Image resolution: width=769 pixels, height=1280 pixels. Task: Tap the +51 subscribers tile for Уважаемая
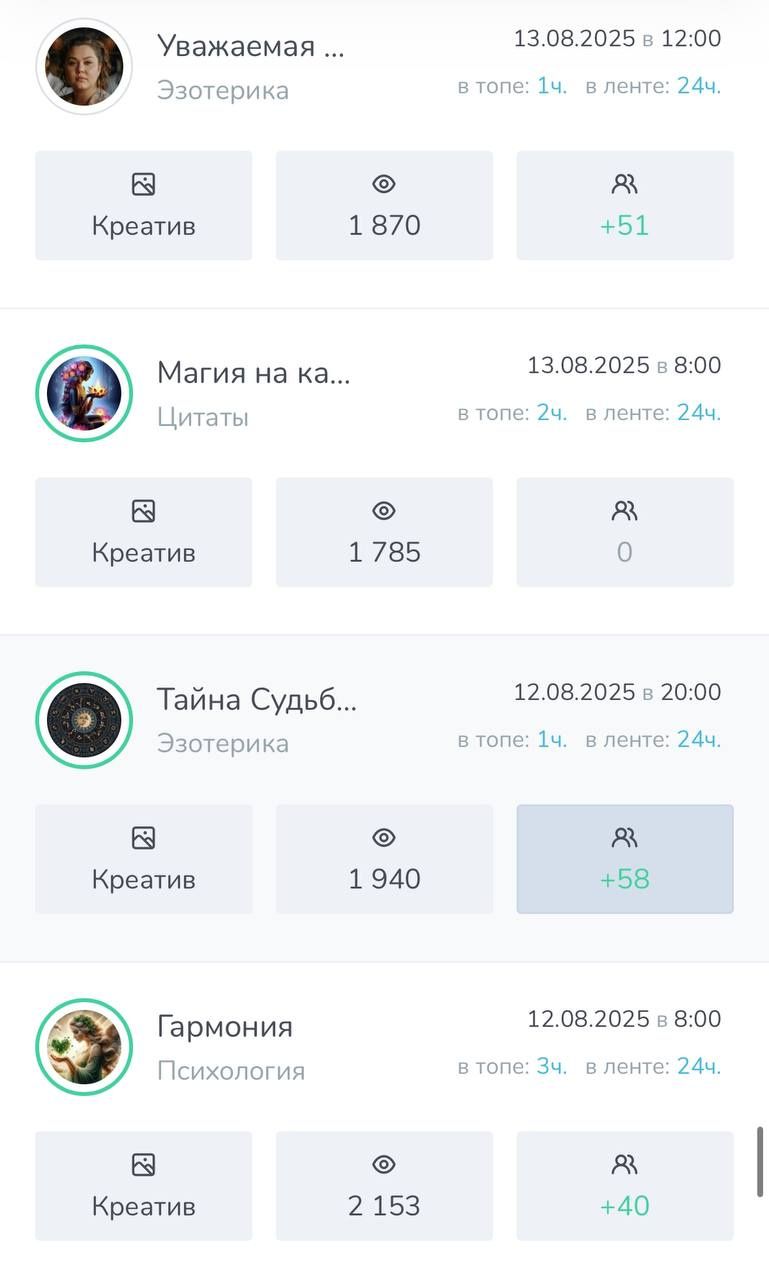(625, 205)
